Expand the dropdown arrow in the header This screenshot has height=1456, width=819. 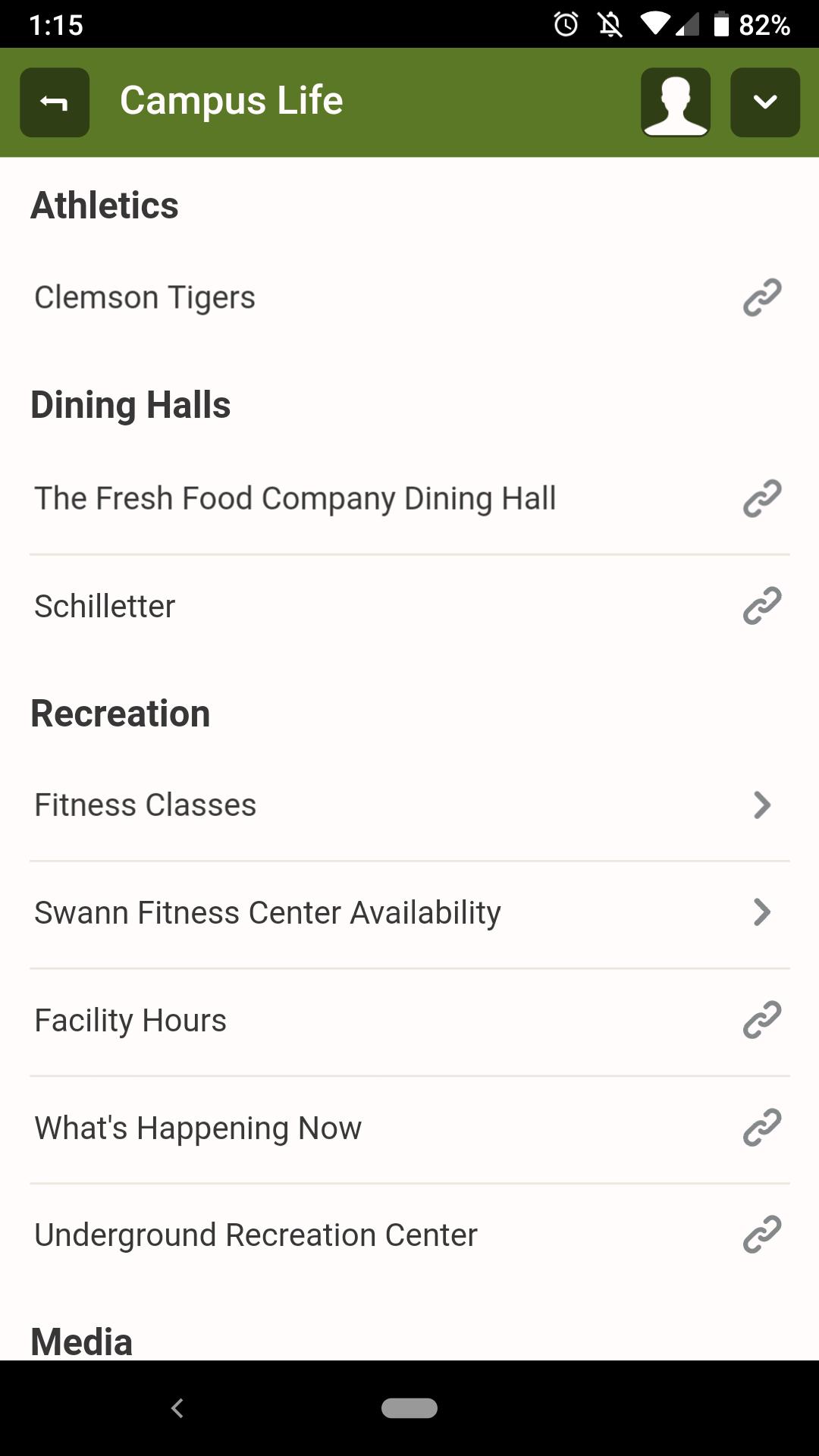click(x=764, y=102)
